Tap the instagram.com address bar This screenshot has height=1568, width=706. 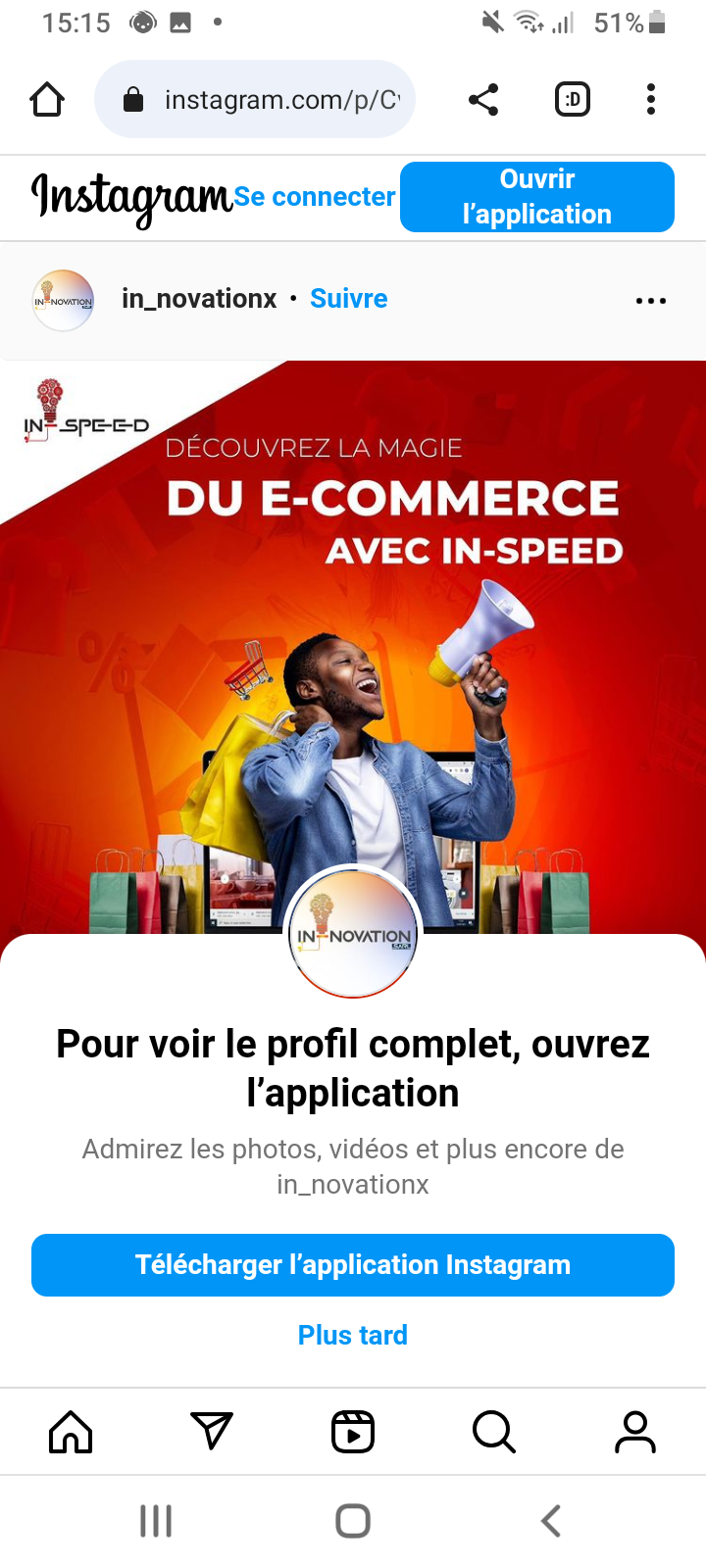(255, 99)
